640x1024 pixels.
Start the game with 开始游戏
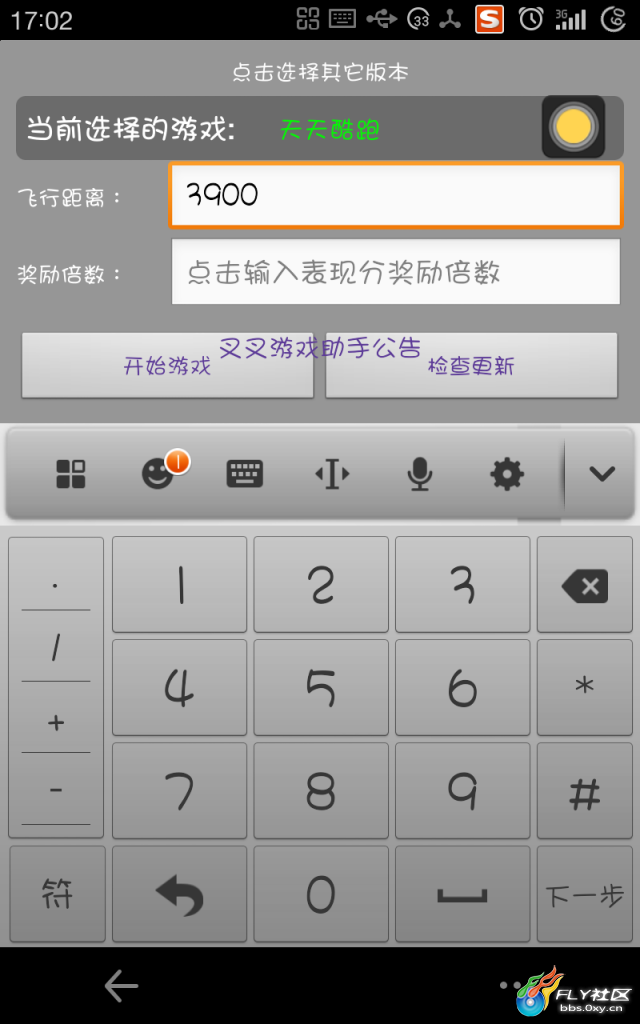coord(167,365)
